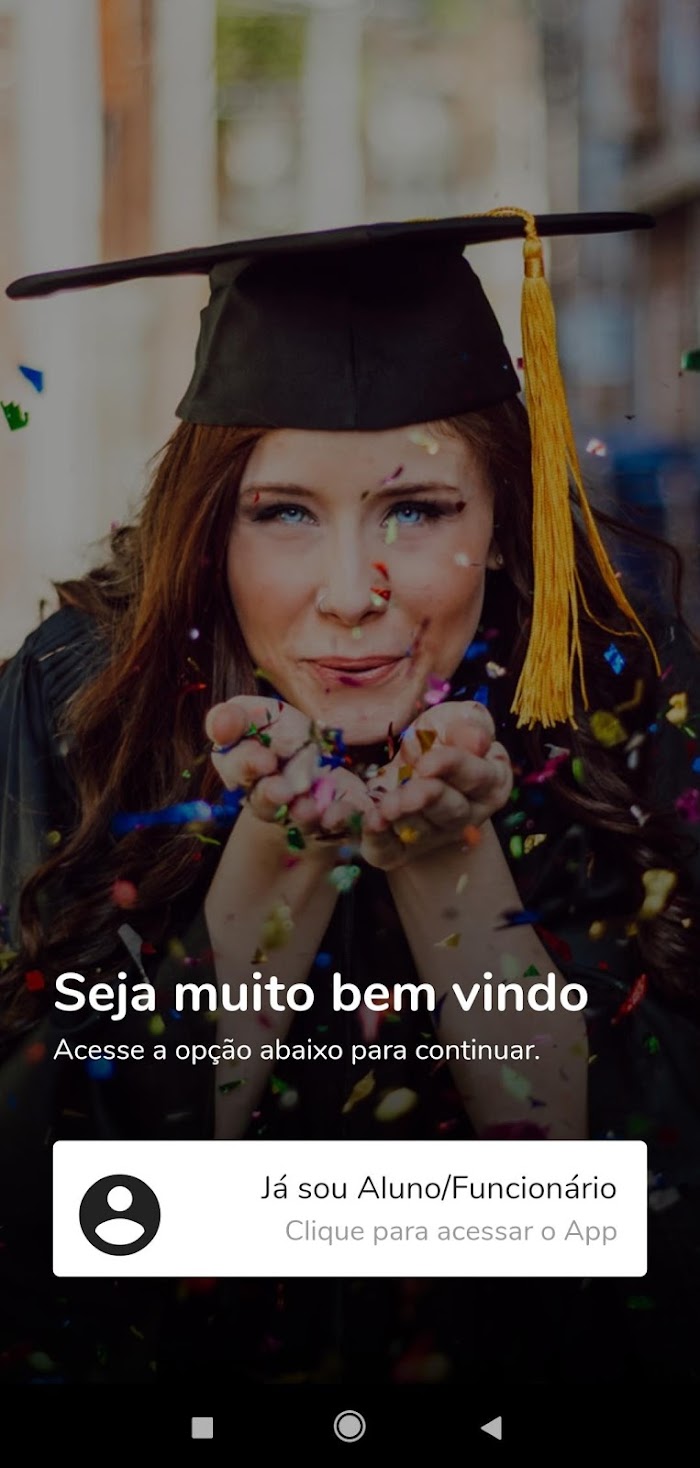Open the recent apps view

pyautogui.click(x=202, y=1427)
